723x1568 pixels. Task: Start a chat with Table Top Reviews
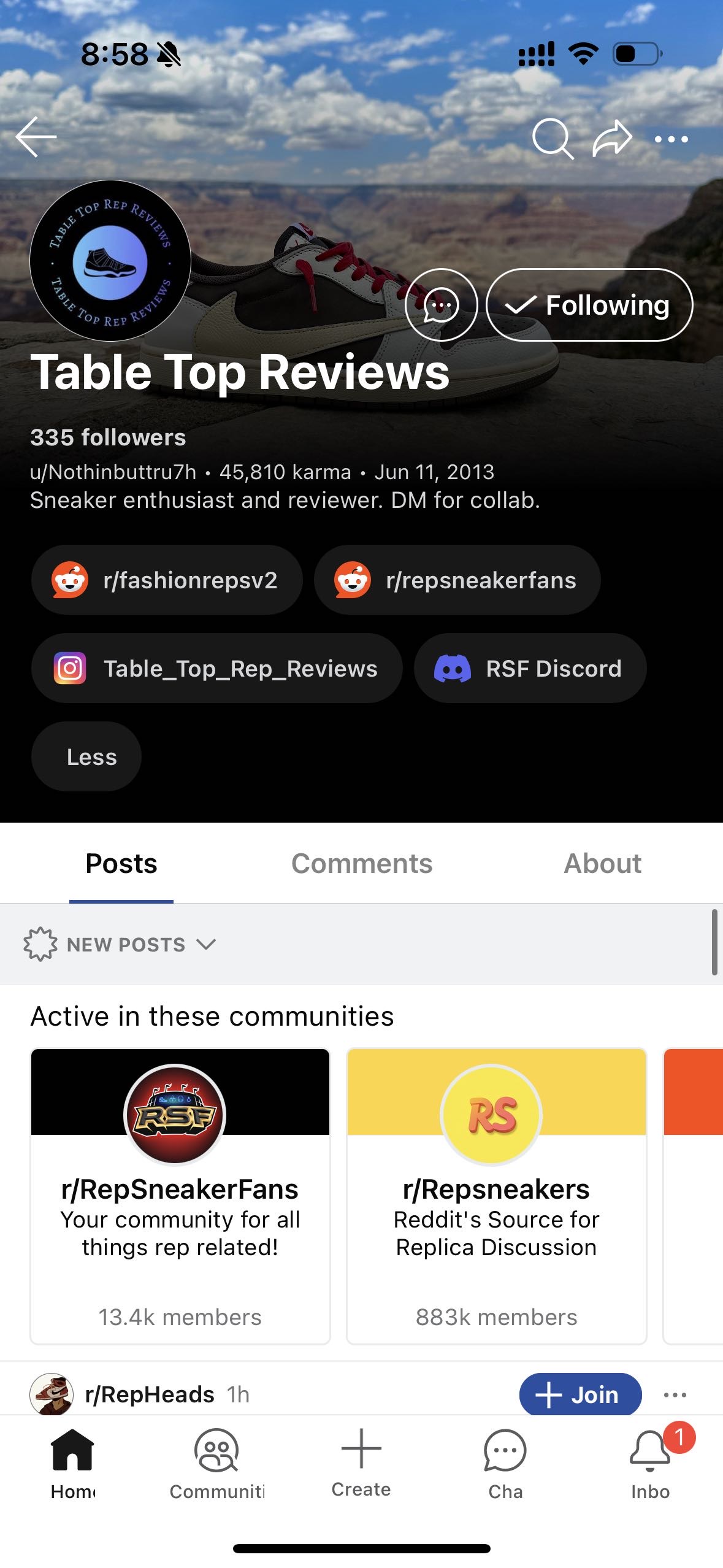click(x=441, y=305)
